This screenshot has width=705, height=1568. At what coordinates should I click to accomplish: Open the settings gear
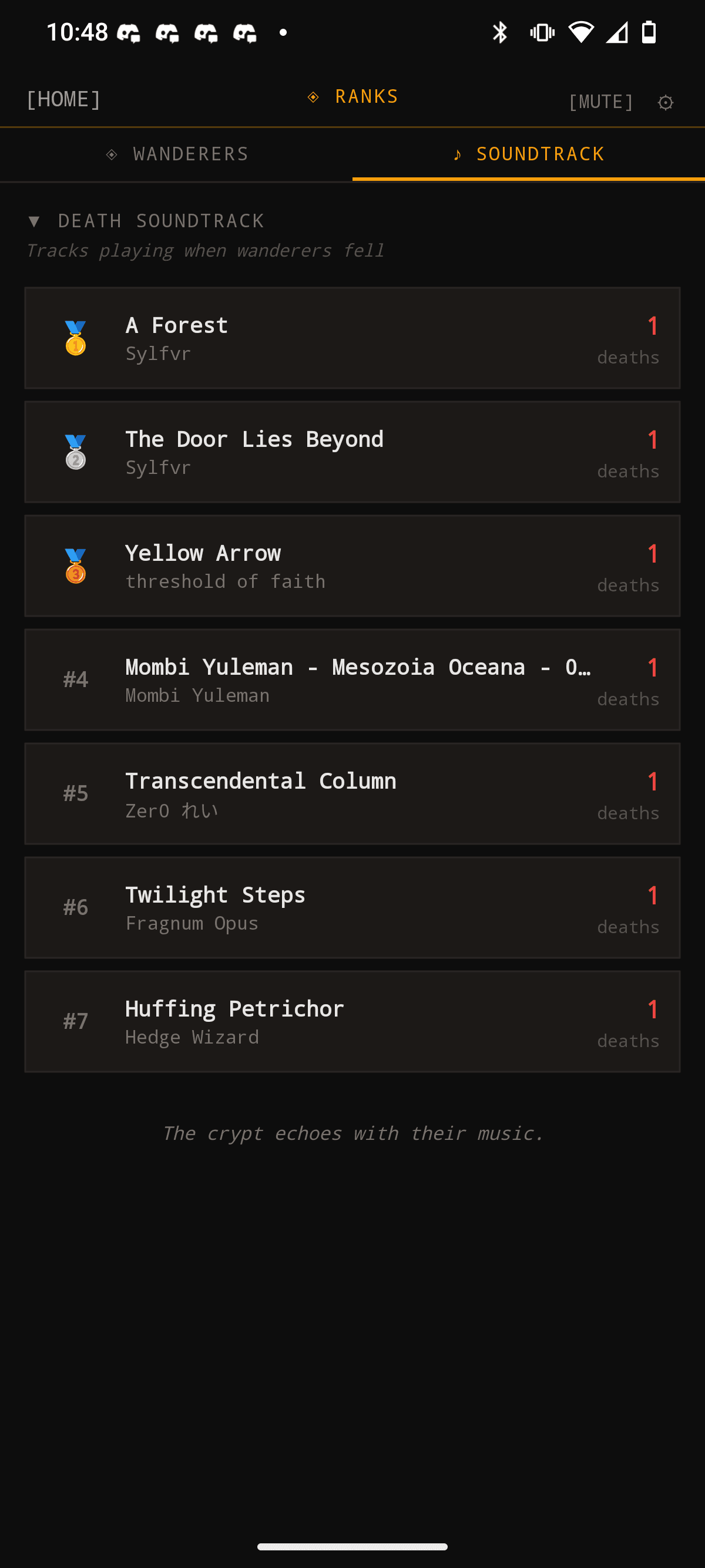point(666,102)
